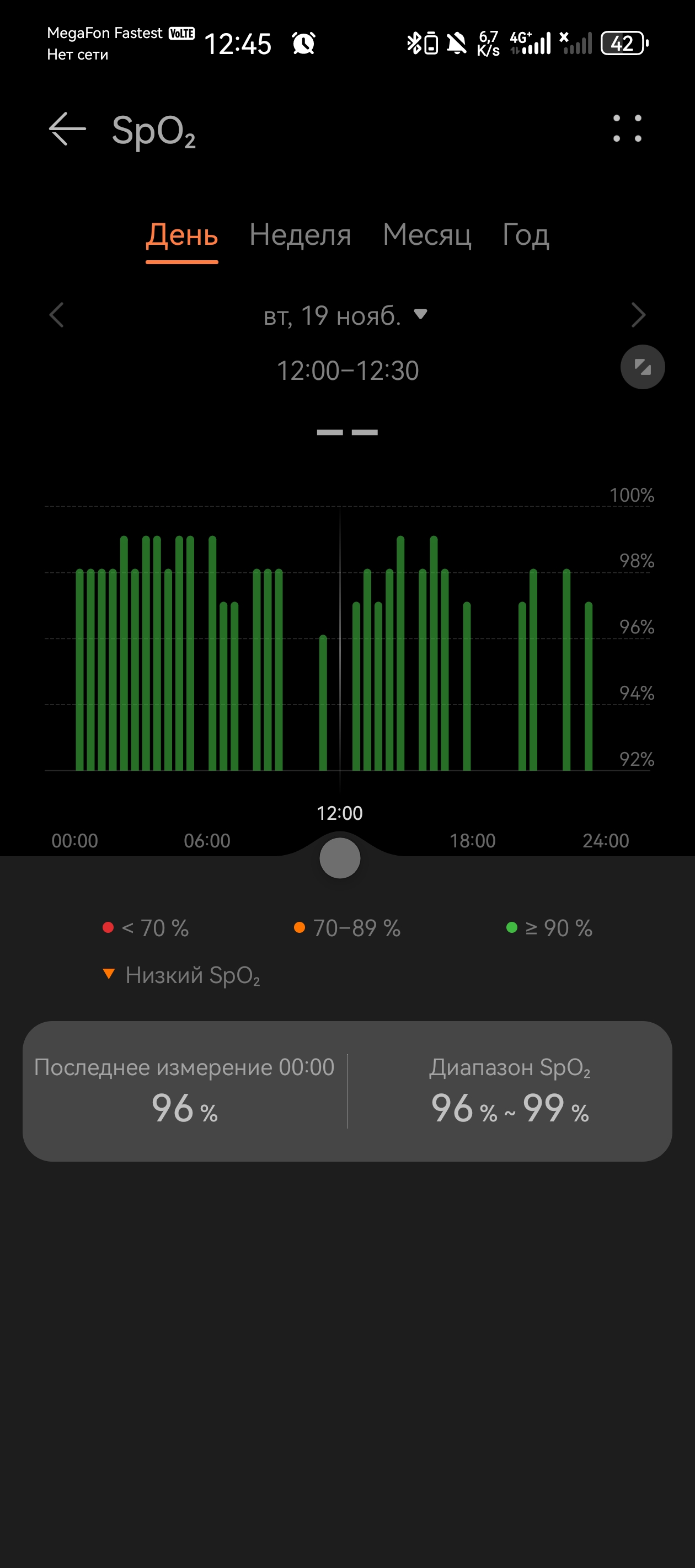
Task: Tap the 12:00 chart slider handle
Action: click(340, 858)
